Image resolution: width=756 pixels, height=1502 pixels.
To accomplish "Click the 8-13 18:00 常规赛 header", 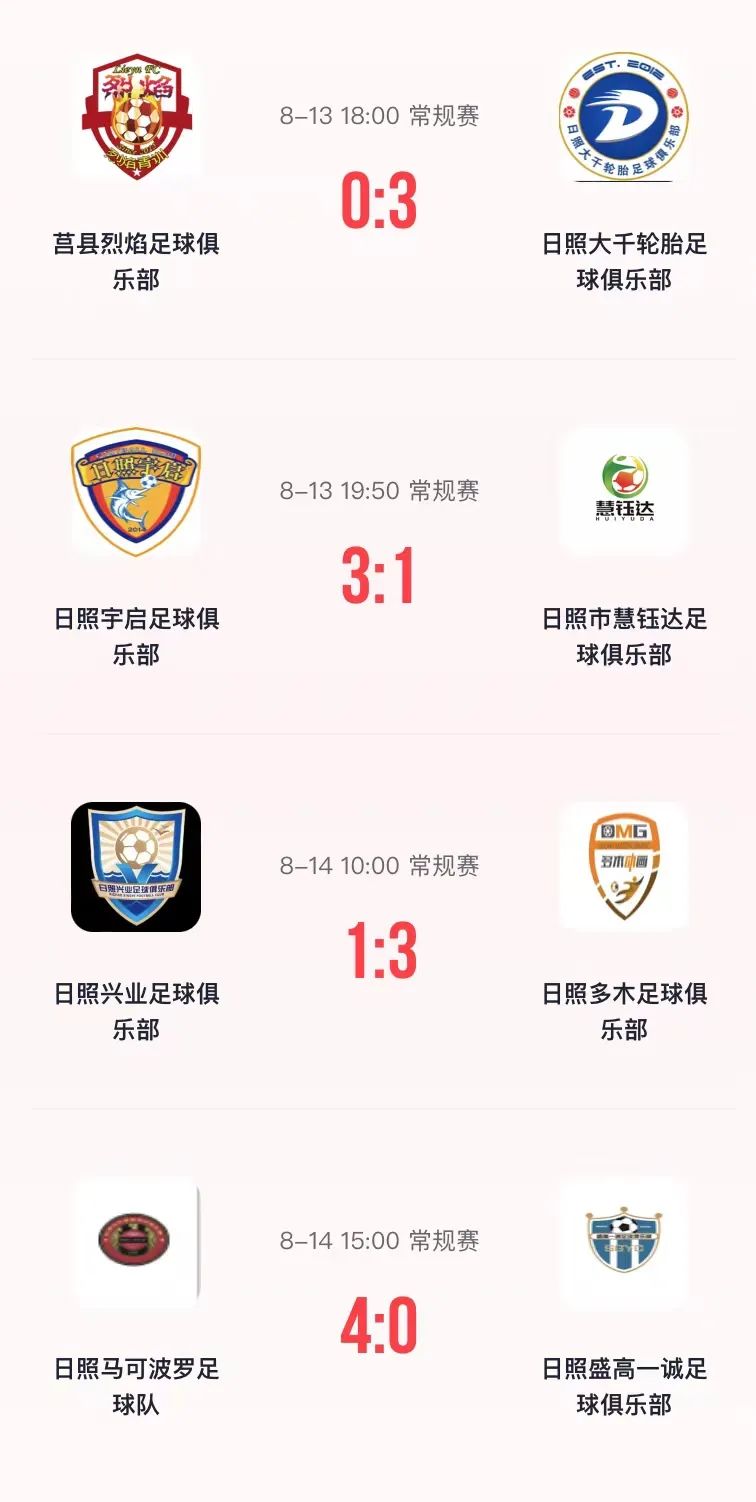I will (x=378, y=116).
